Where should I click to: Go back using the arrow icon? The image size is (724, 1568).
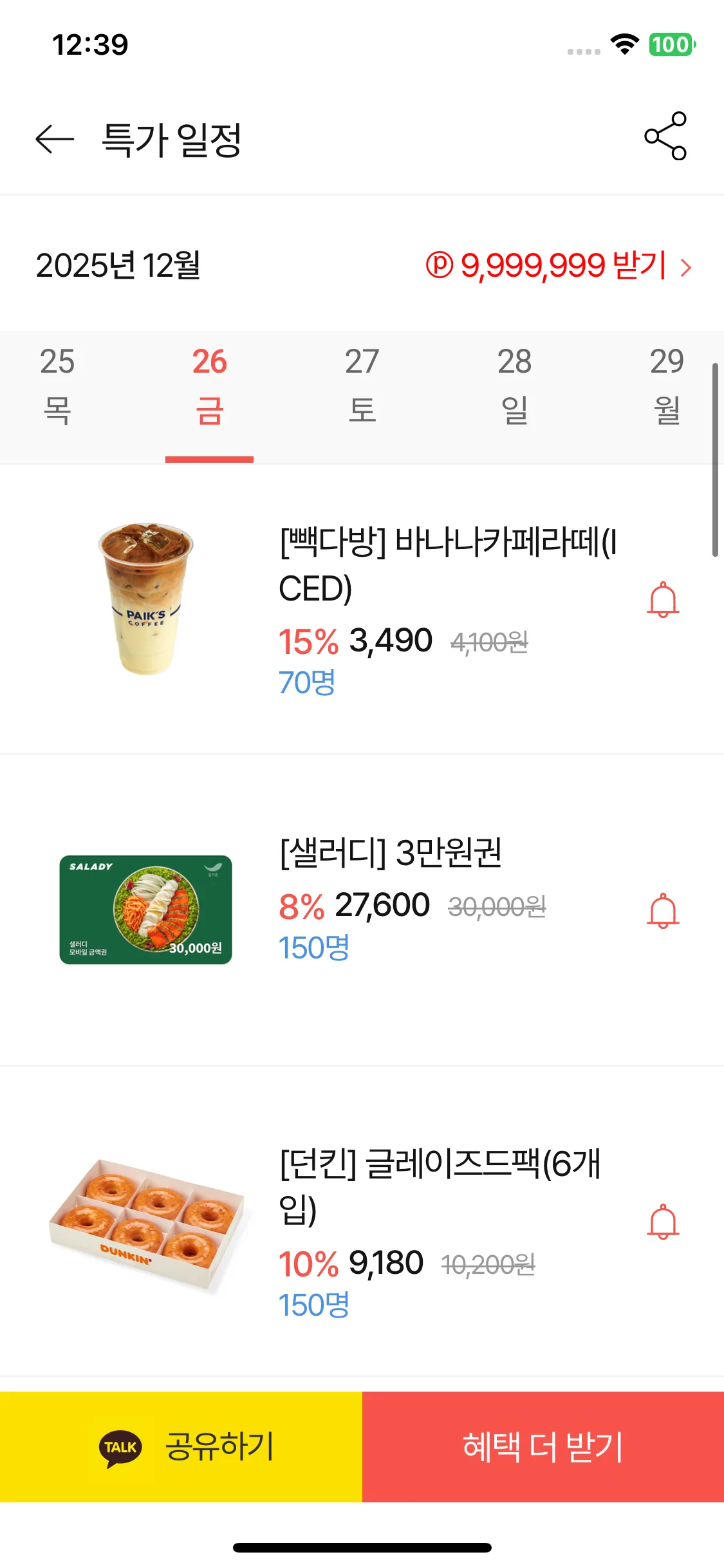pyautogui.click(x=55, y=139)
